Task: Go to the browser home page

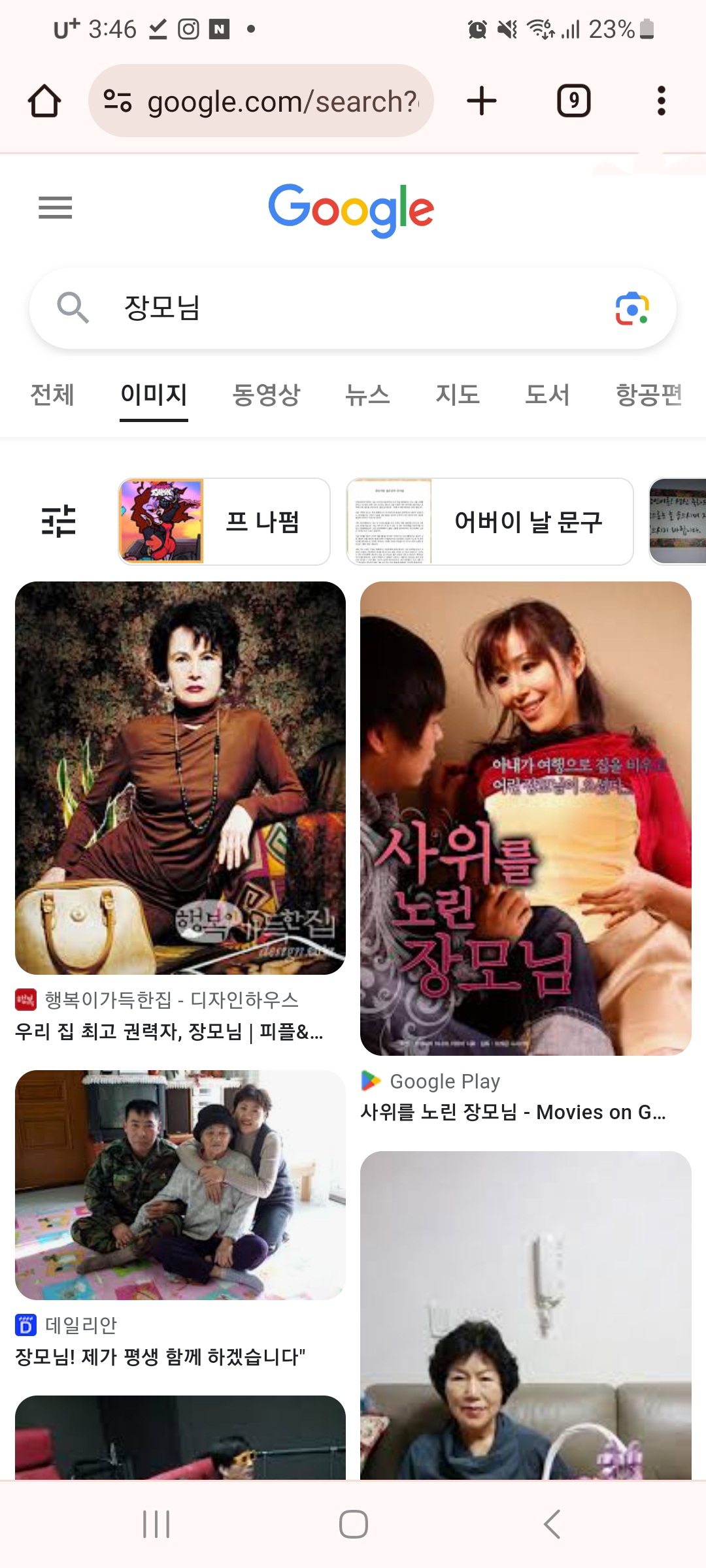Action: click(44, 101)
